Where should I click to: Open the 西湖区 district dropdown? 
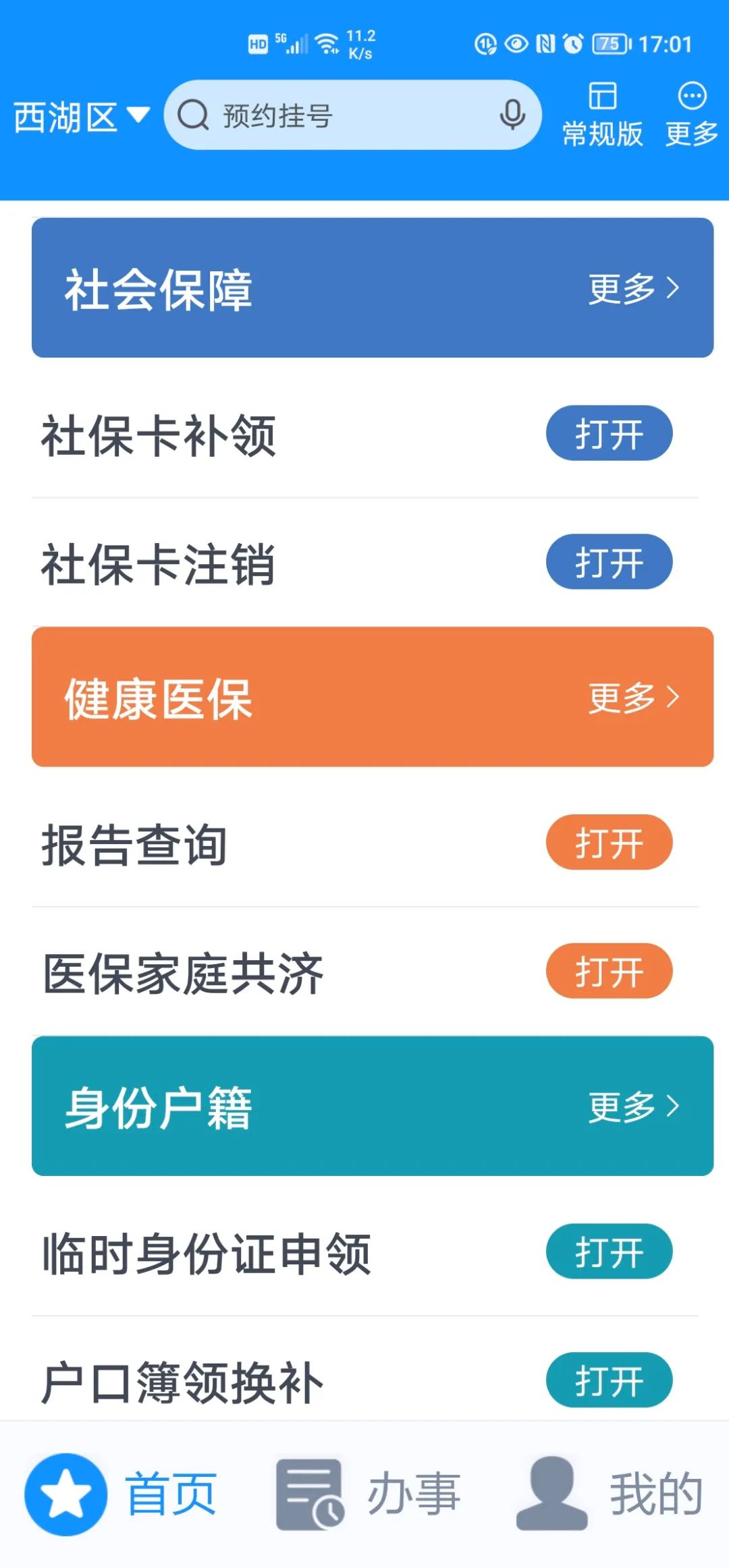pos(81,117)
